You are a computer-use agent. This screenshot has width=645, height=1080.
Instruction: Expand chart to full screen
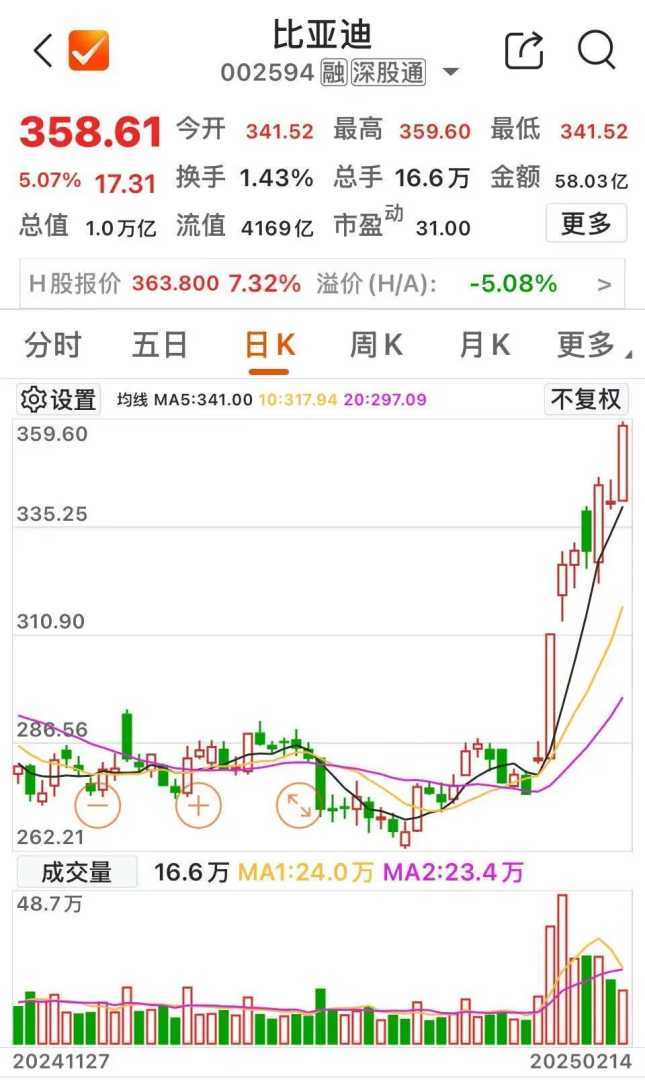pyautogui.click(x=298, y=804)
